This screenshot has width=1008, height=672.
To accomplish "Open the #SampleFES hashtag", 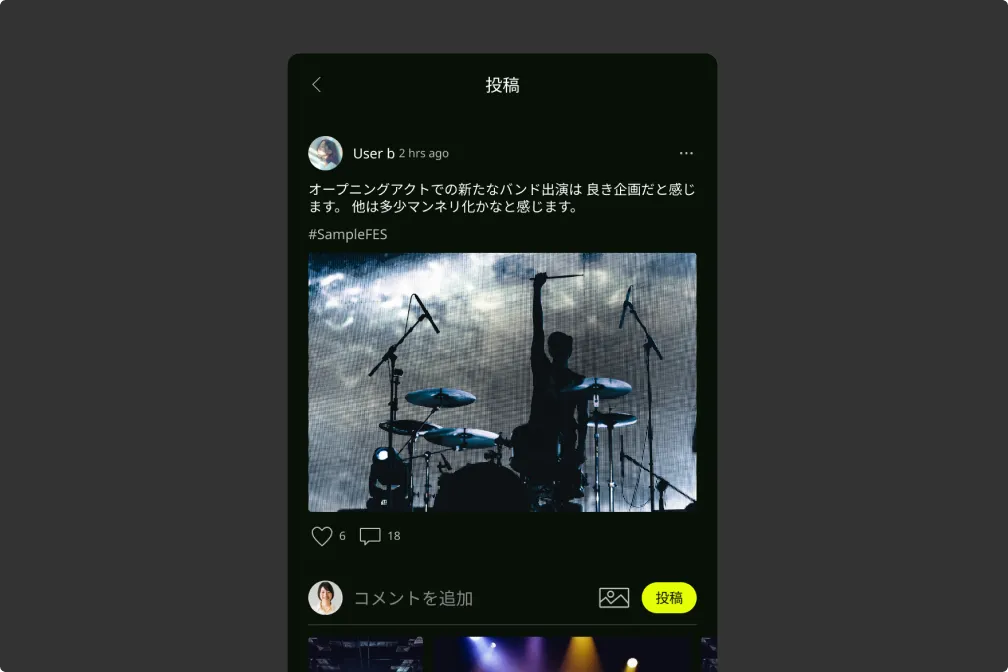I will [x=347, y=234].
